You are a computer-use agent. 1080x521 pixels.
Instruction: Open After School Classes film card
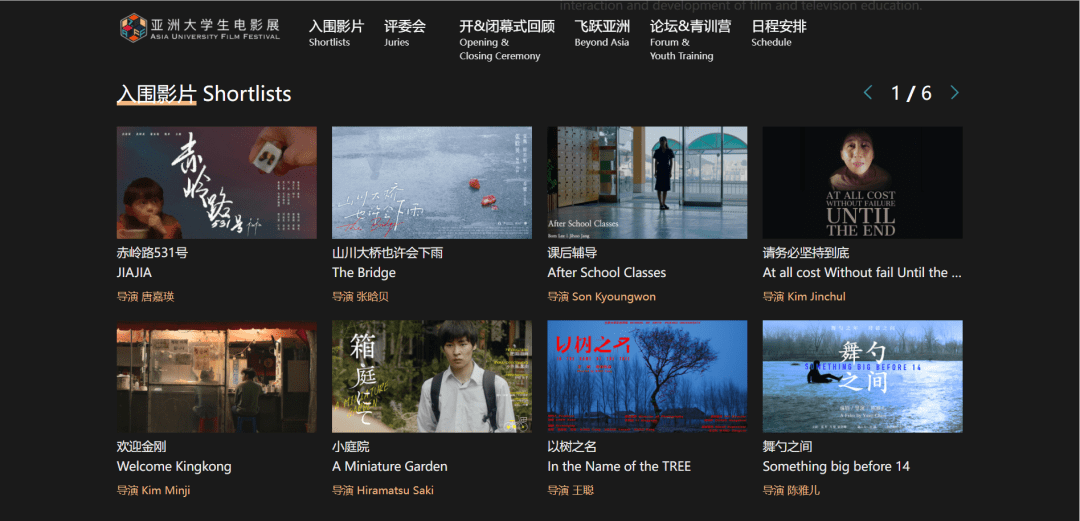(647, 183)
